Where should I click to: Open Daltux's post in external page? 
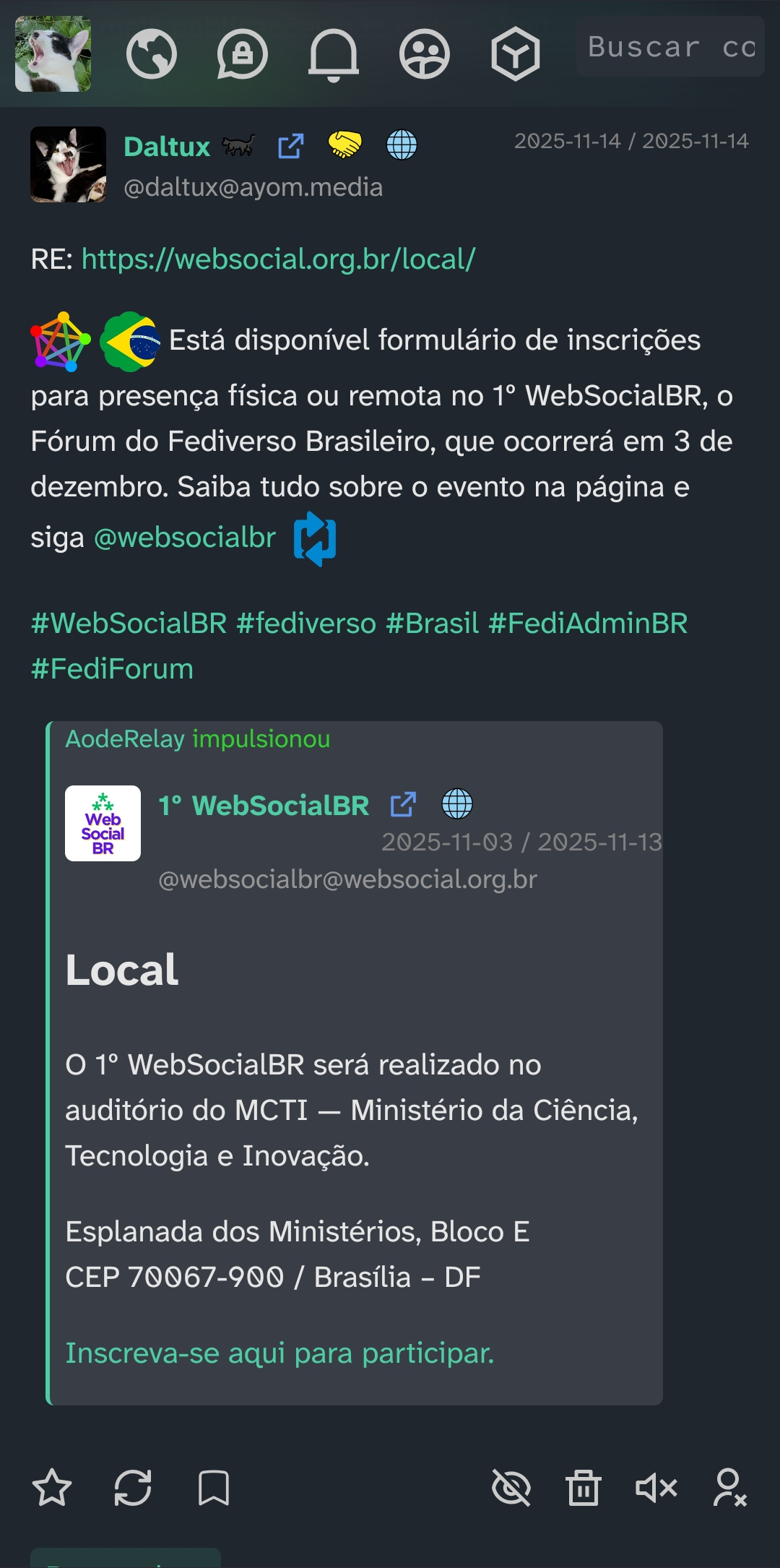click(290, 146)
